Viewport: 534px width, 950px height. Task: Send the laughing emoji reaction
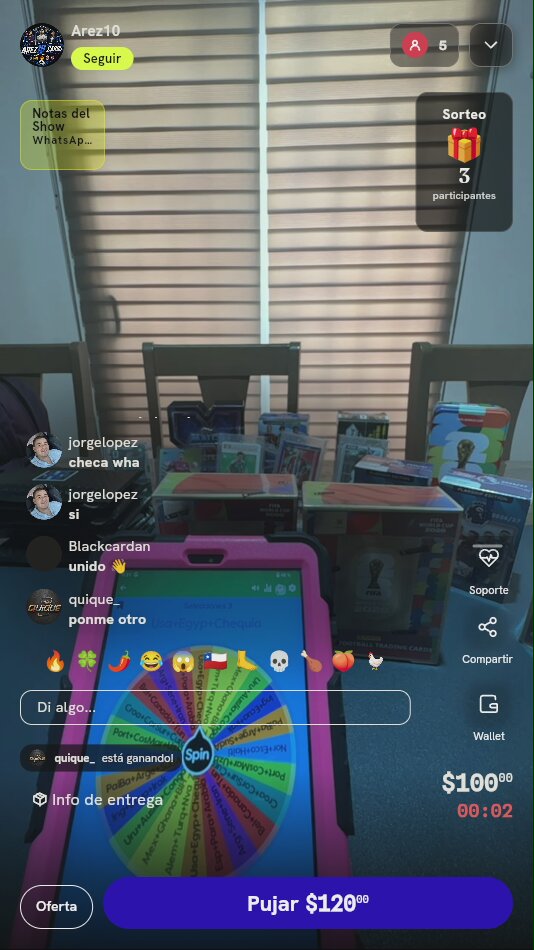point(151,661)
